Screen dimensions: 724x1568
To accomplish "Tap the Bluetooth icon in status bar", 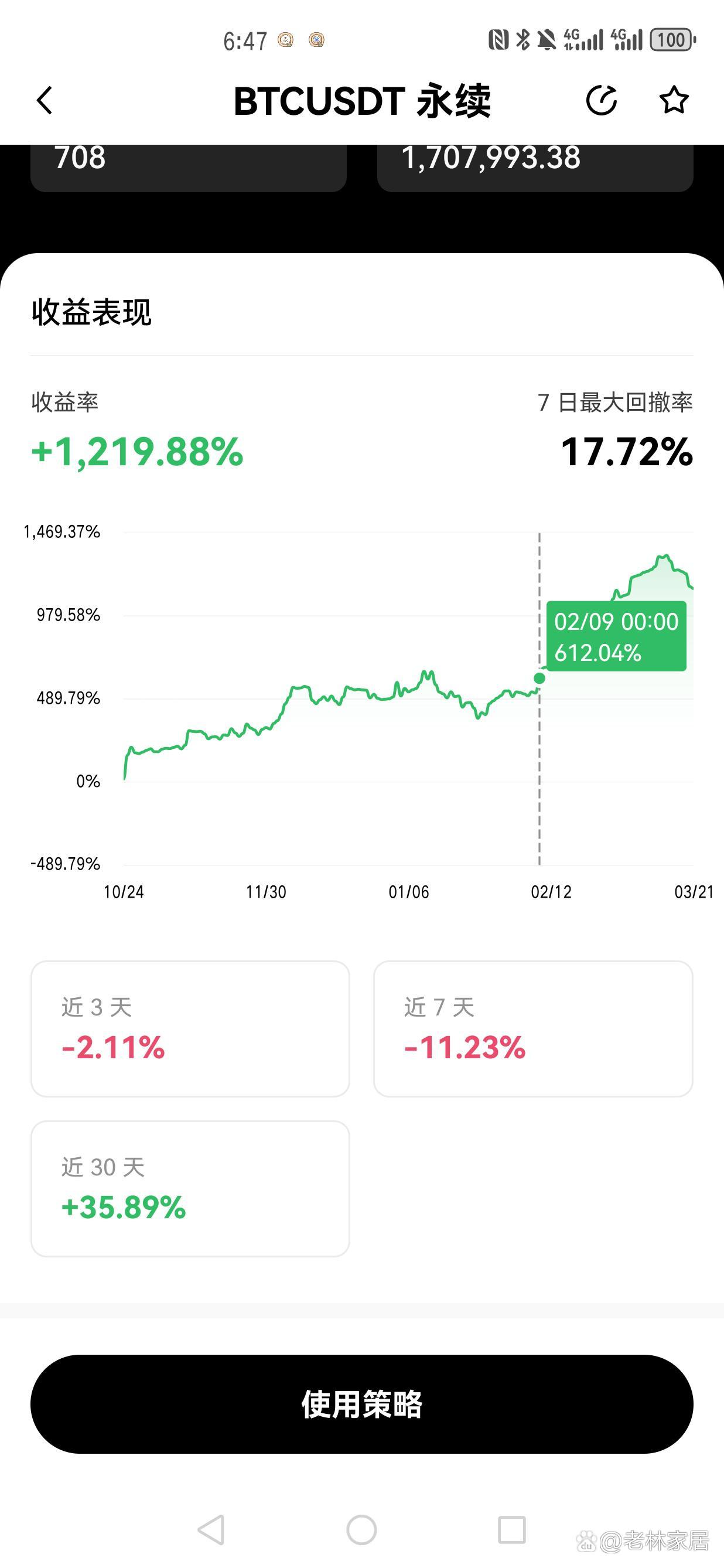I will point(522,39).
